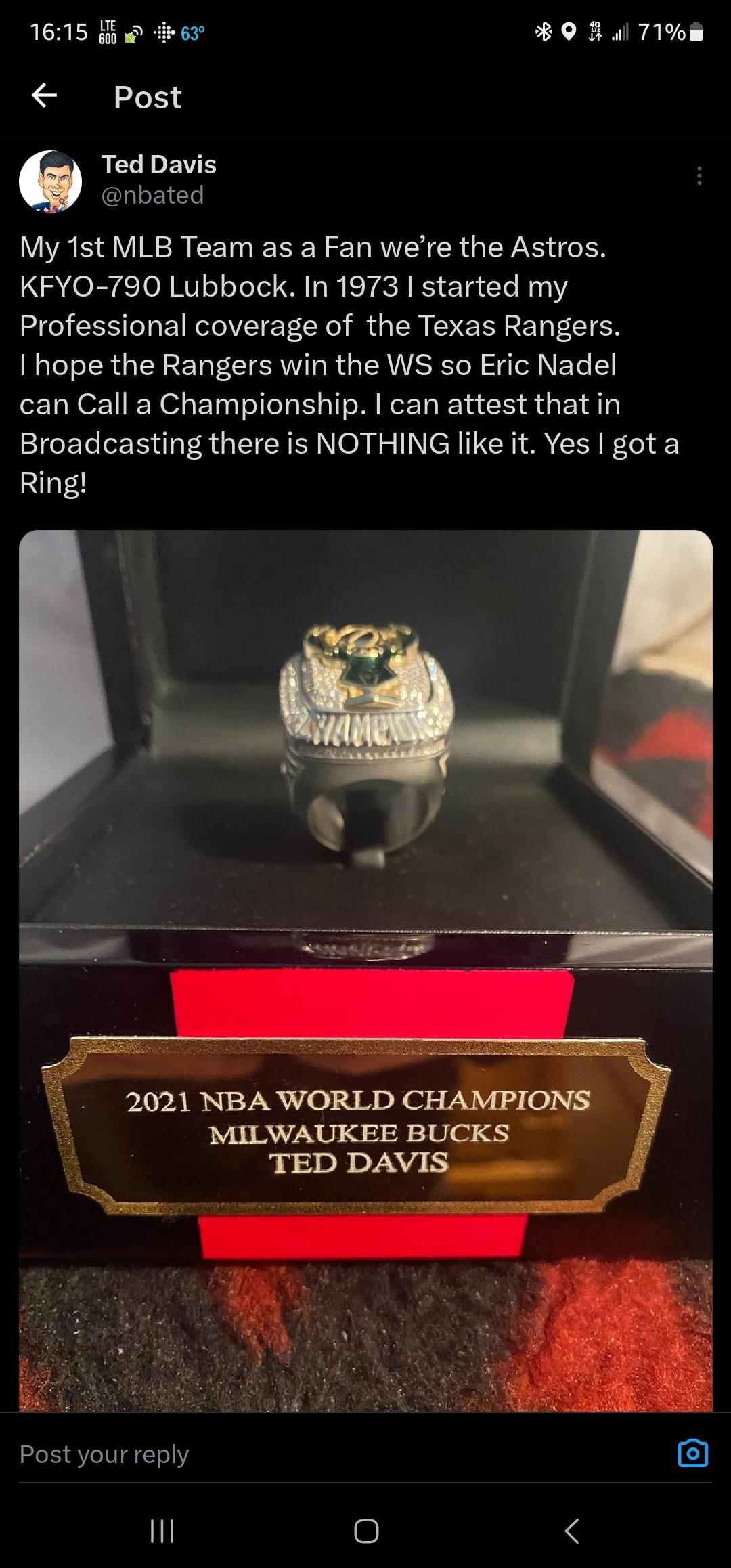The width and height of the screenshot is (731, 1568).
Task: Open Ted Davis profile via name
Action: coord(158,165)
